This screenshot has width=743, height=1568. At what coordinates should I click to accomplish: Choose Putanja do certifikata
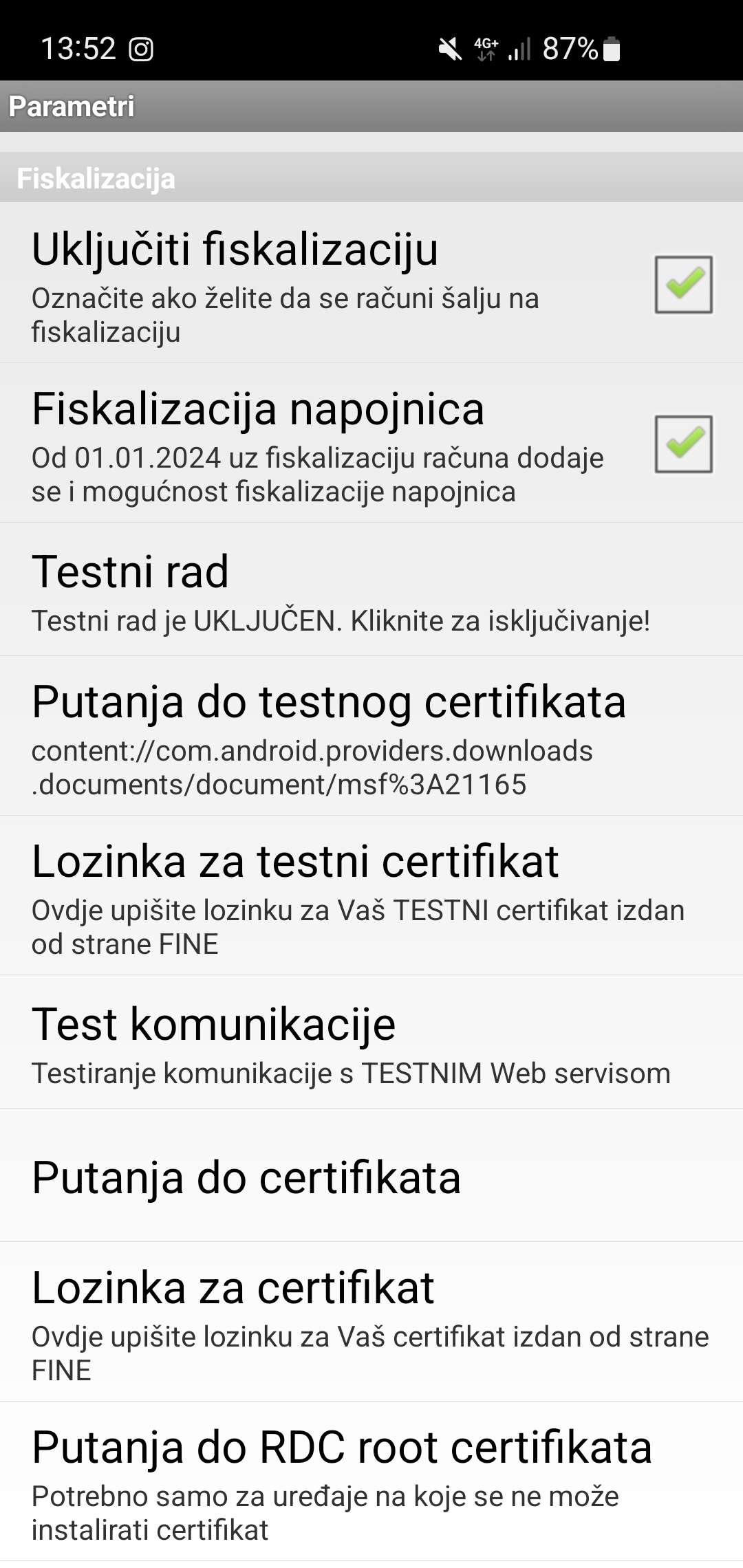(x=371, y=1175)
